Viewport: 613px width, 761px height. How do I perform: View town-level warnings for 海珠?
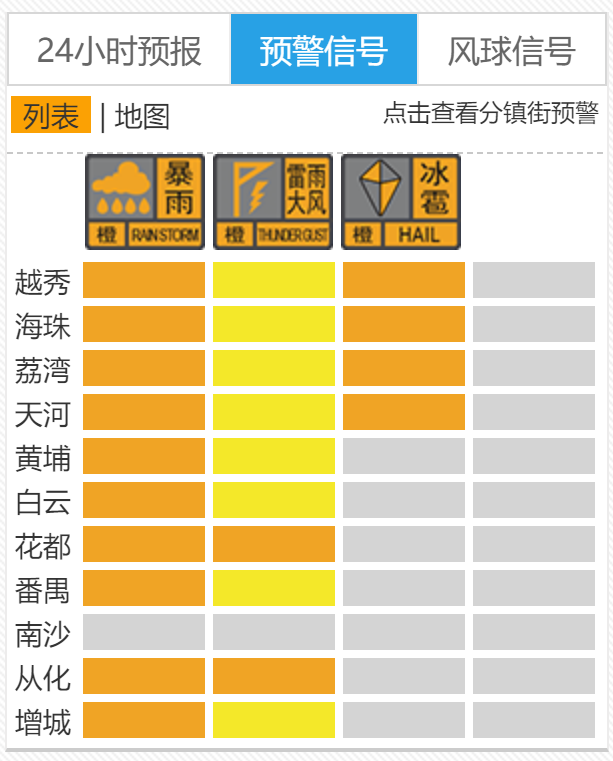43,326
